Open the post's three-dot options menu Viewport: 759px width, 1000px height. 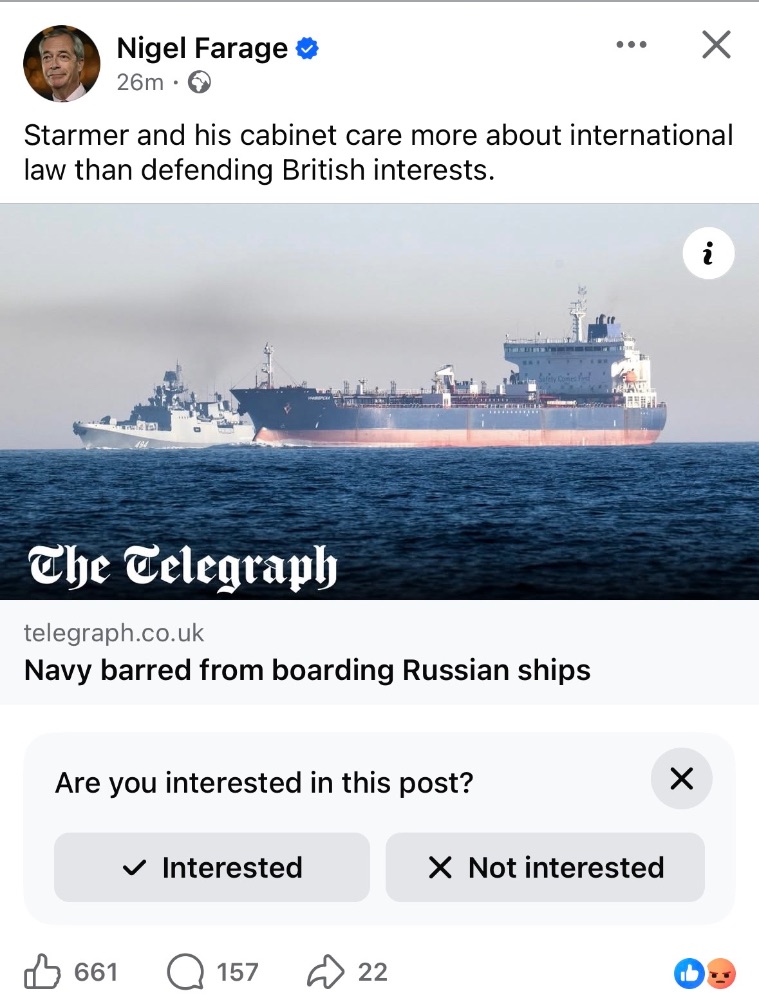631,45
